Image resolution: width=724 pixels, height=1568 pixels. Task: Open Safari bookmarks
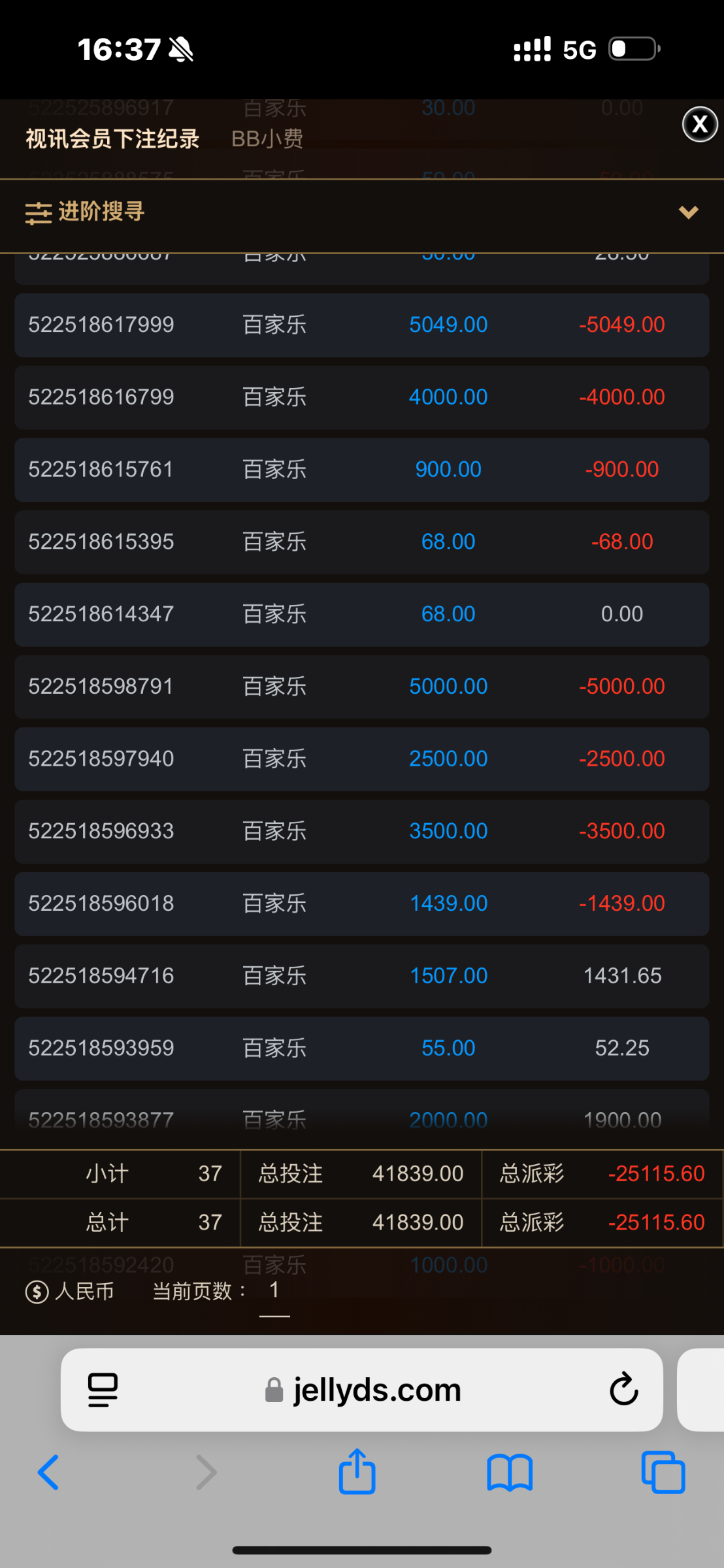click(510, 1472)
